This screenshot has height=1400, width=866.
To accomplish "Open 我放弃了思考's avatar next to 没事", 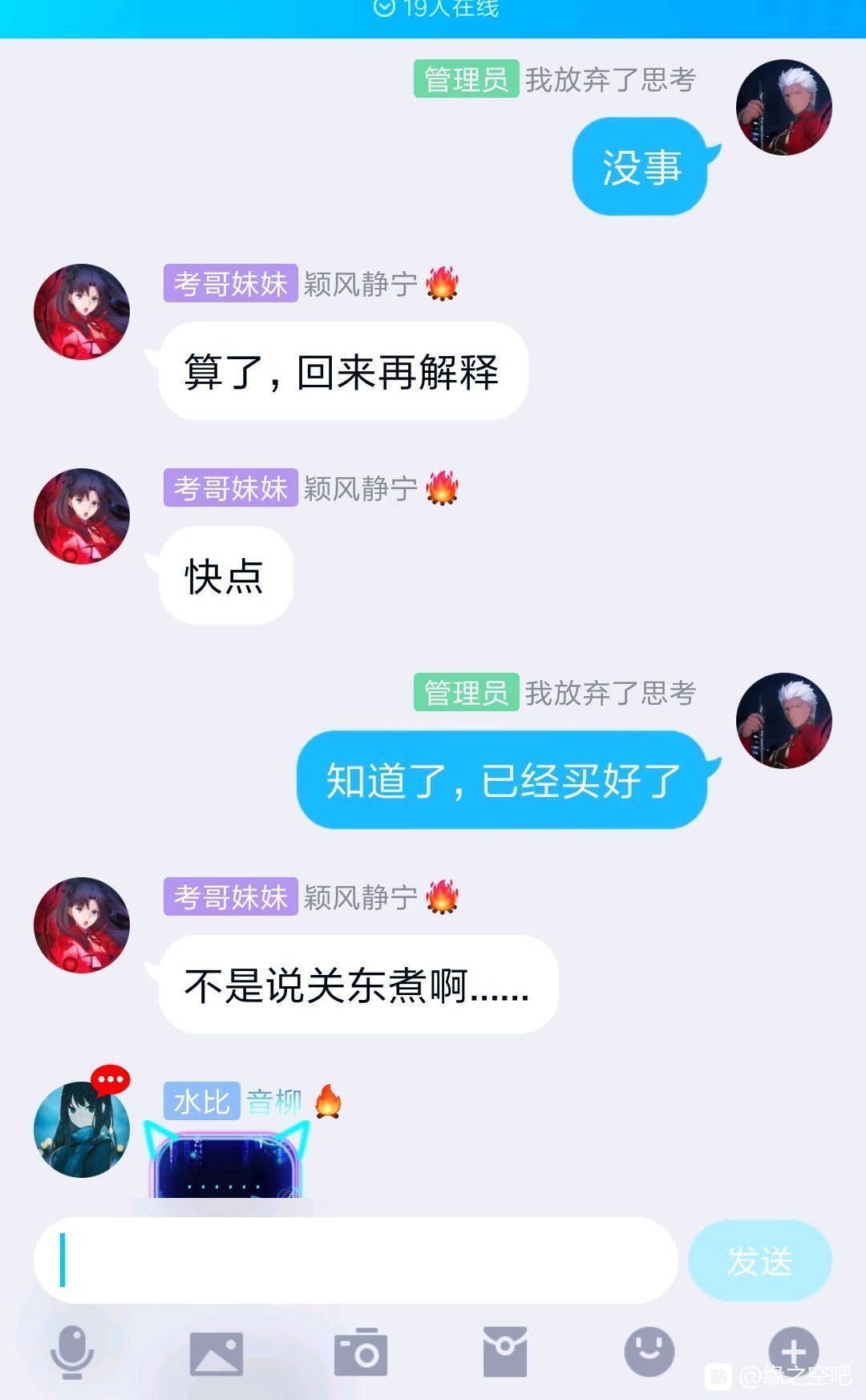I will pyautogui.click(x=783, y=107).
